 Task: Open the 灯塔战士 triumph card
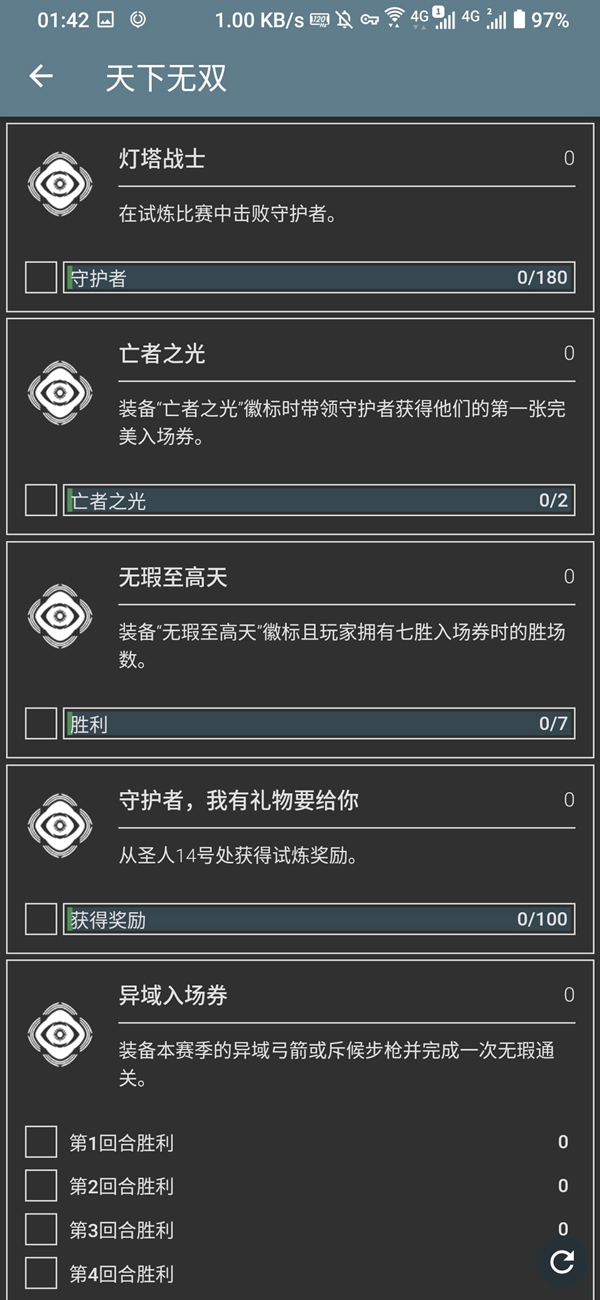click(300, 217)
